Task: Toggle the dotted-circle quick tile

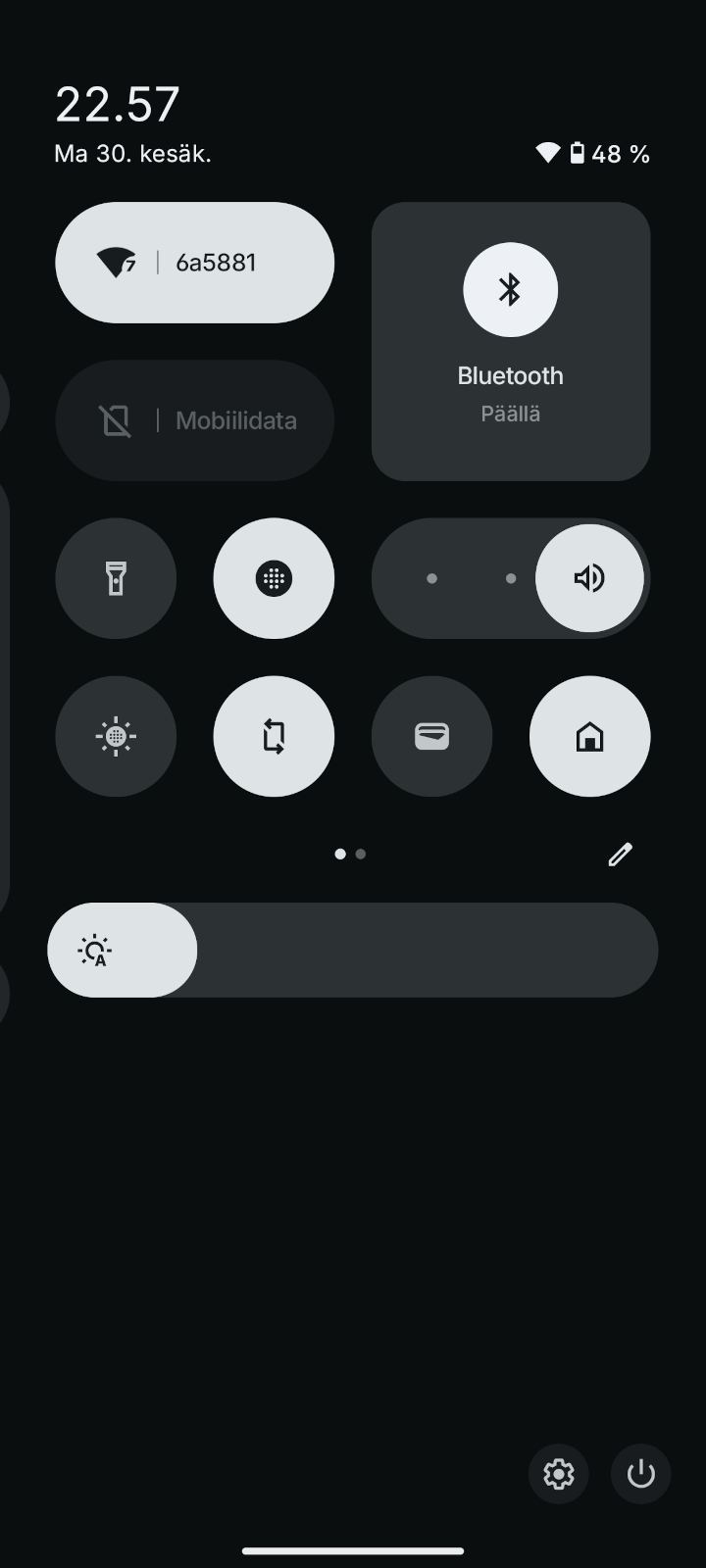Action: pyautogui.click(x=274, y=578)
